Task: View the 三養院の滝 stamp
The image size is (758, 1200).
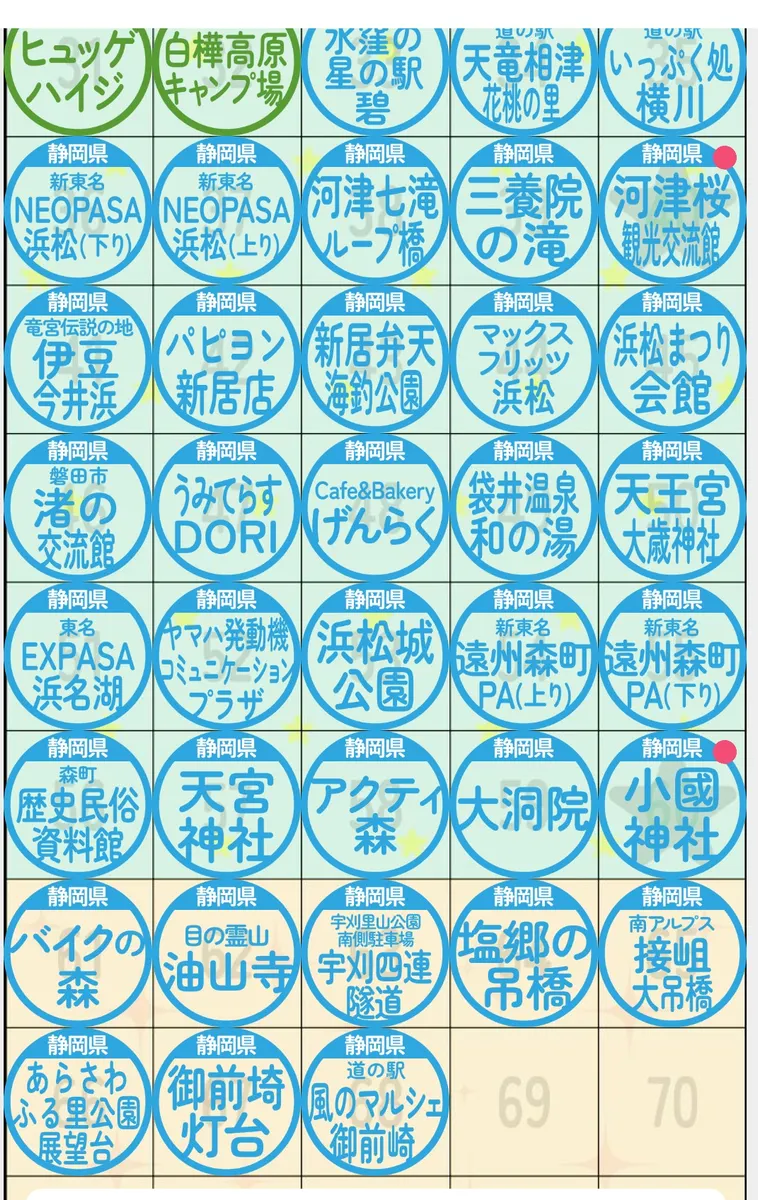Action: (x=523, y=211)
